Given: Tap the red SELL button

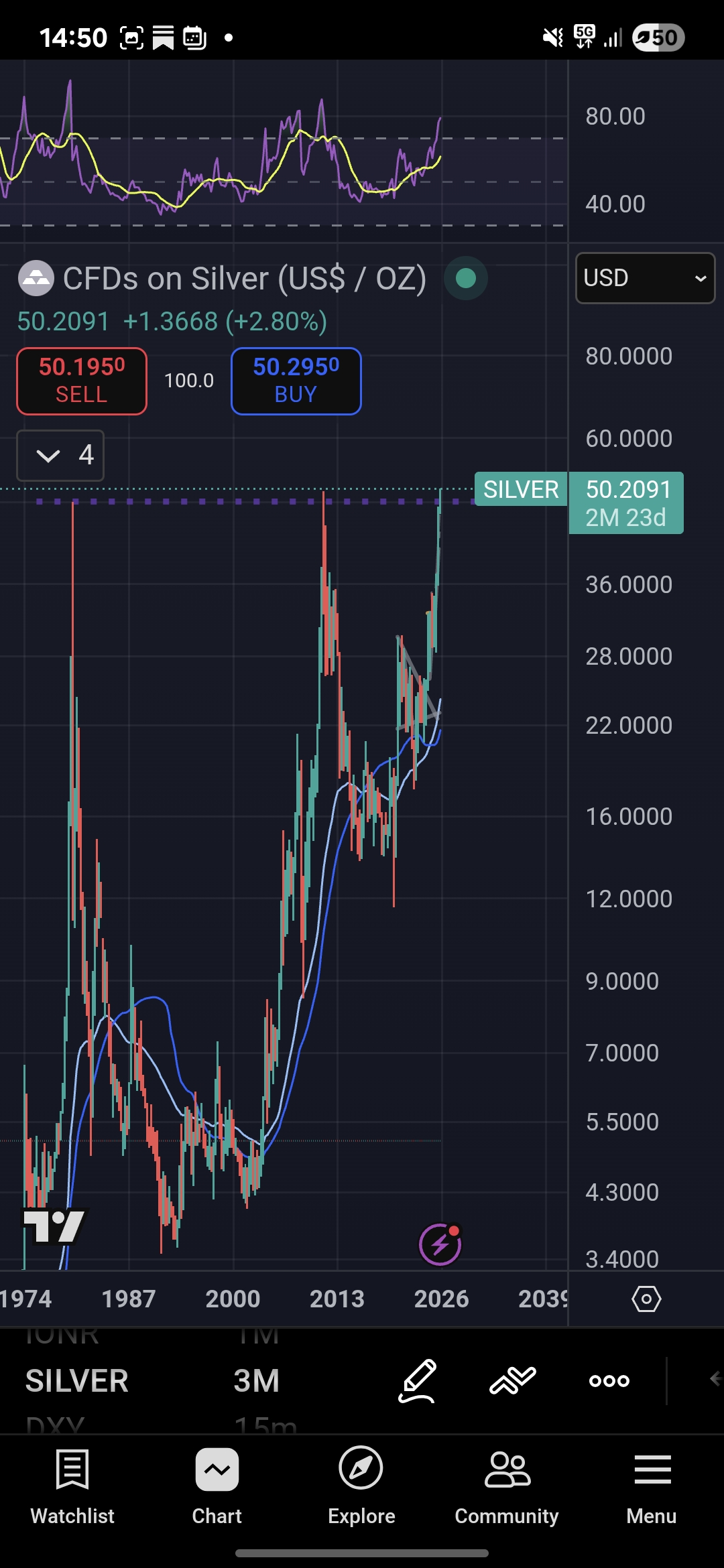Looking at the screenshot, I should pos(82,381).
